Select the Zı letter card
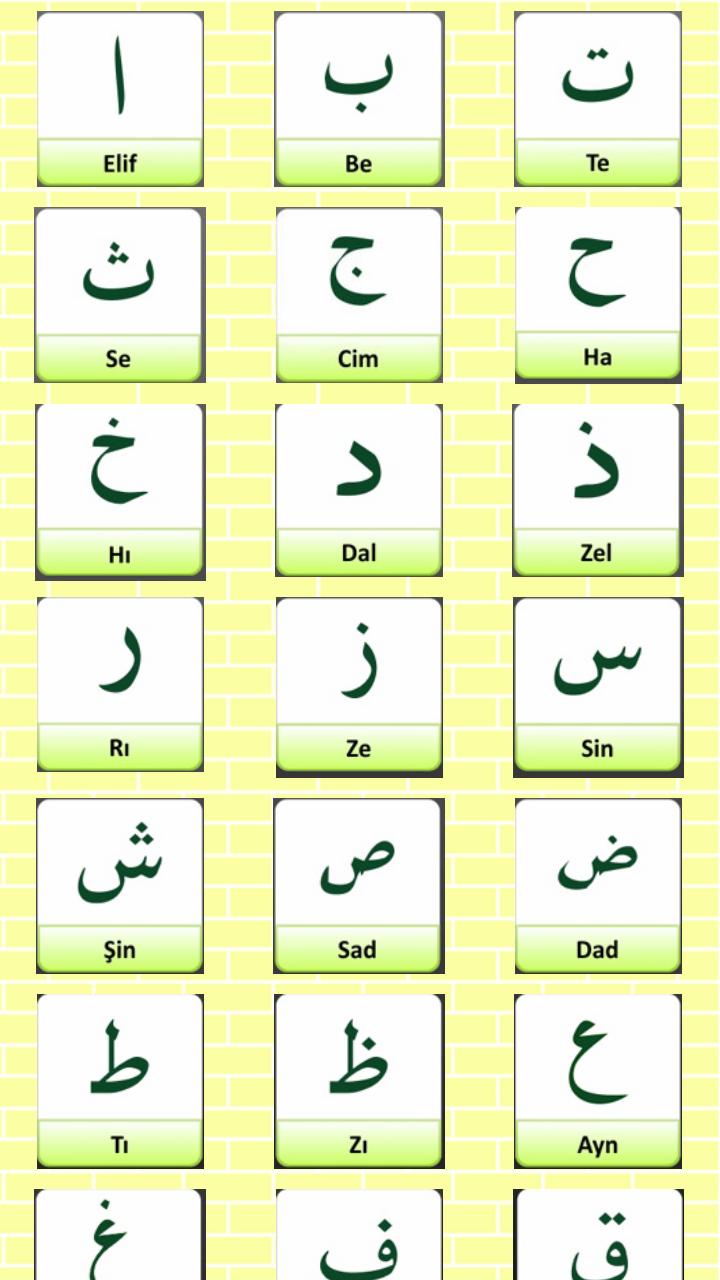The width and height of the screenshot is (720, 1280). [x=359, y=1081]
